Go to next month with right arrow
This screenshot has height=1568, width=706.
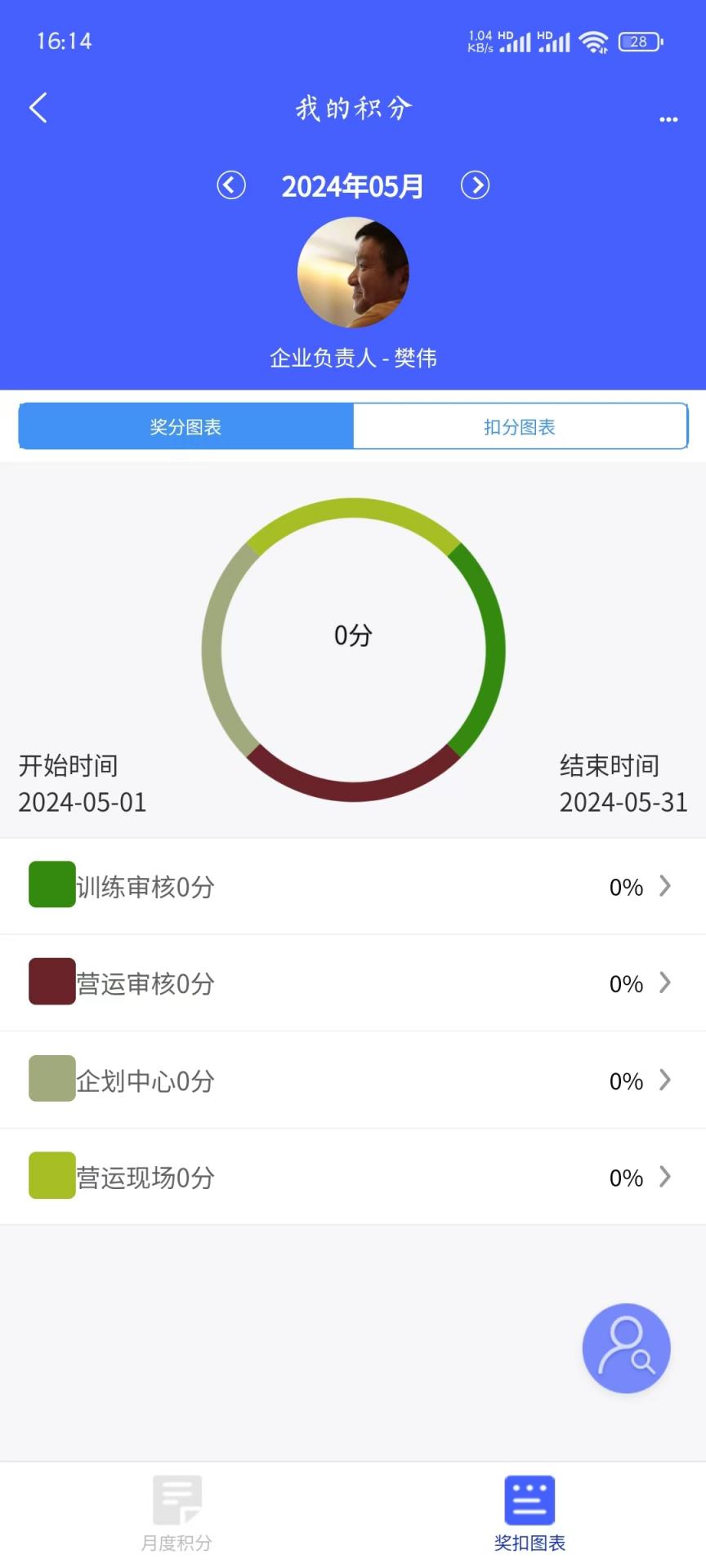tap(476, 185)
